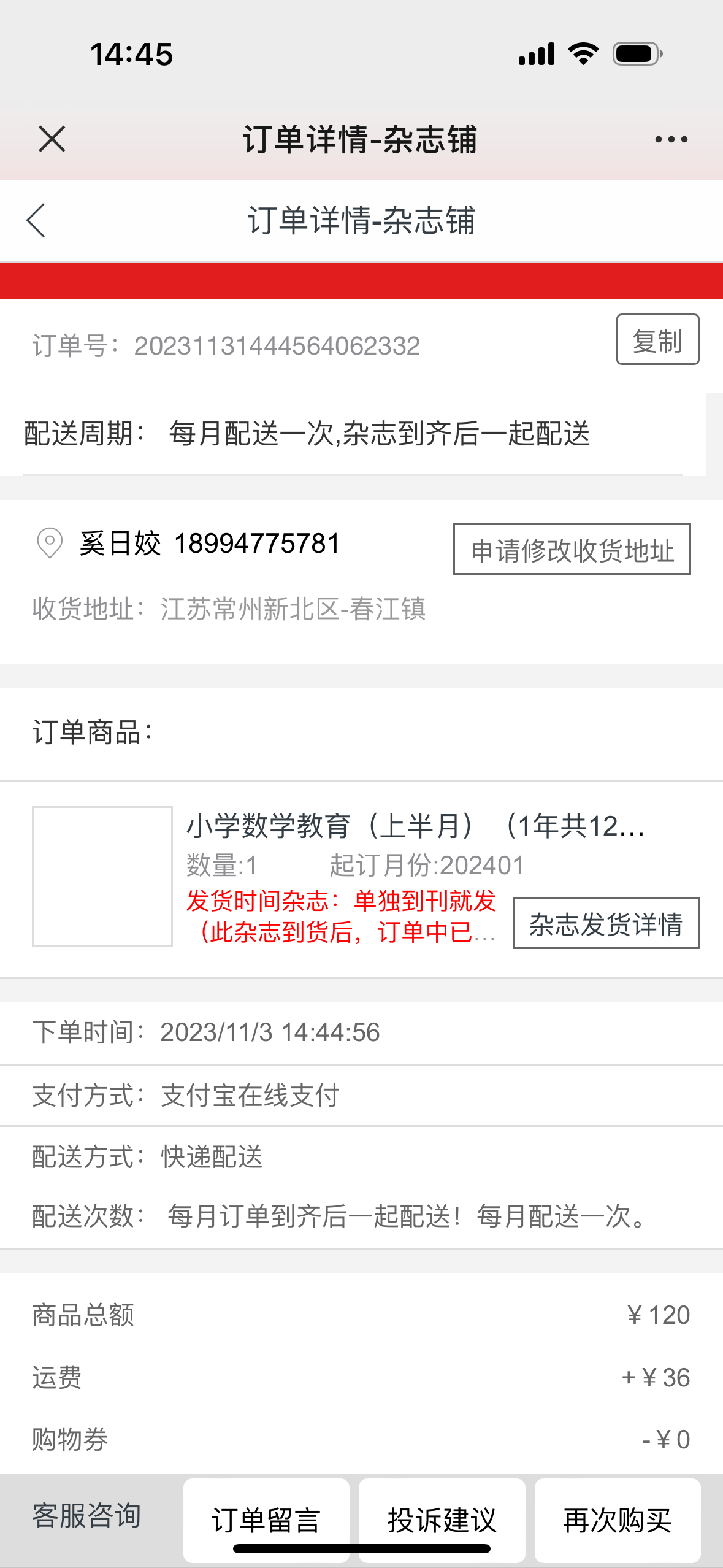
Task: Go back using the left arrow
Action: [36, 220]
